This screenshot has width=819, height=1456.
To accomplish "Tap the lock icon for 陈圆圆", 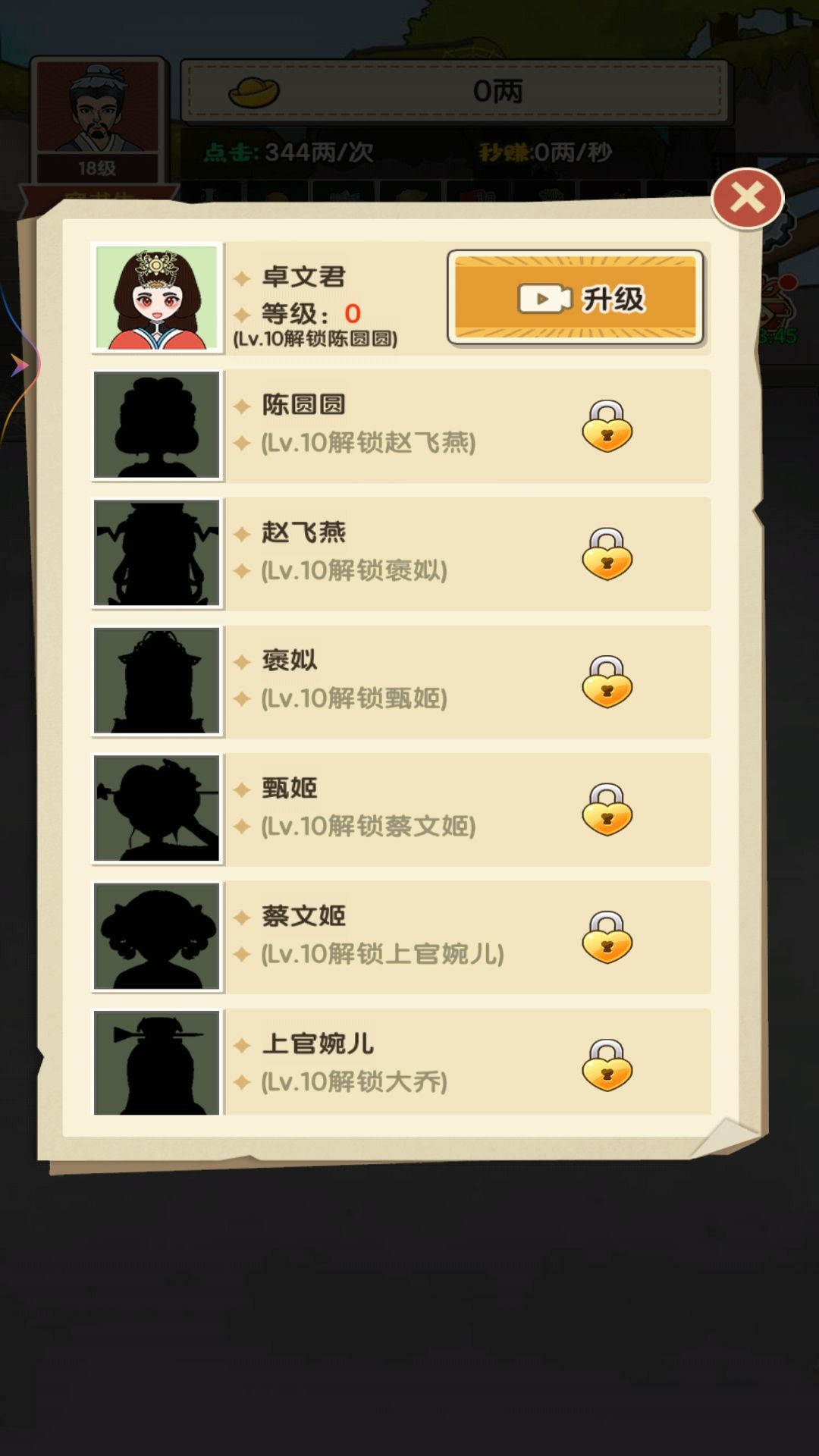I will (607, 426).
